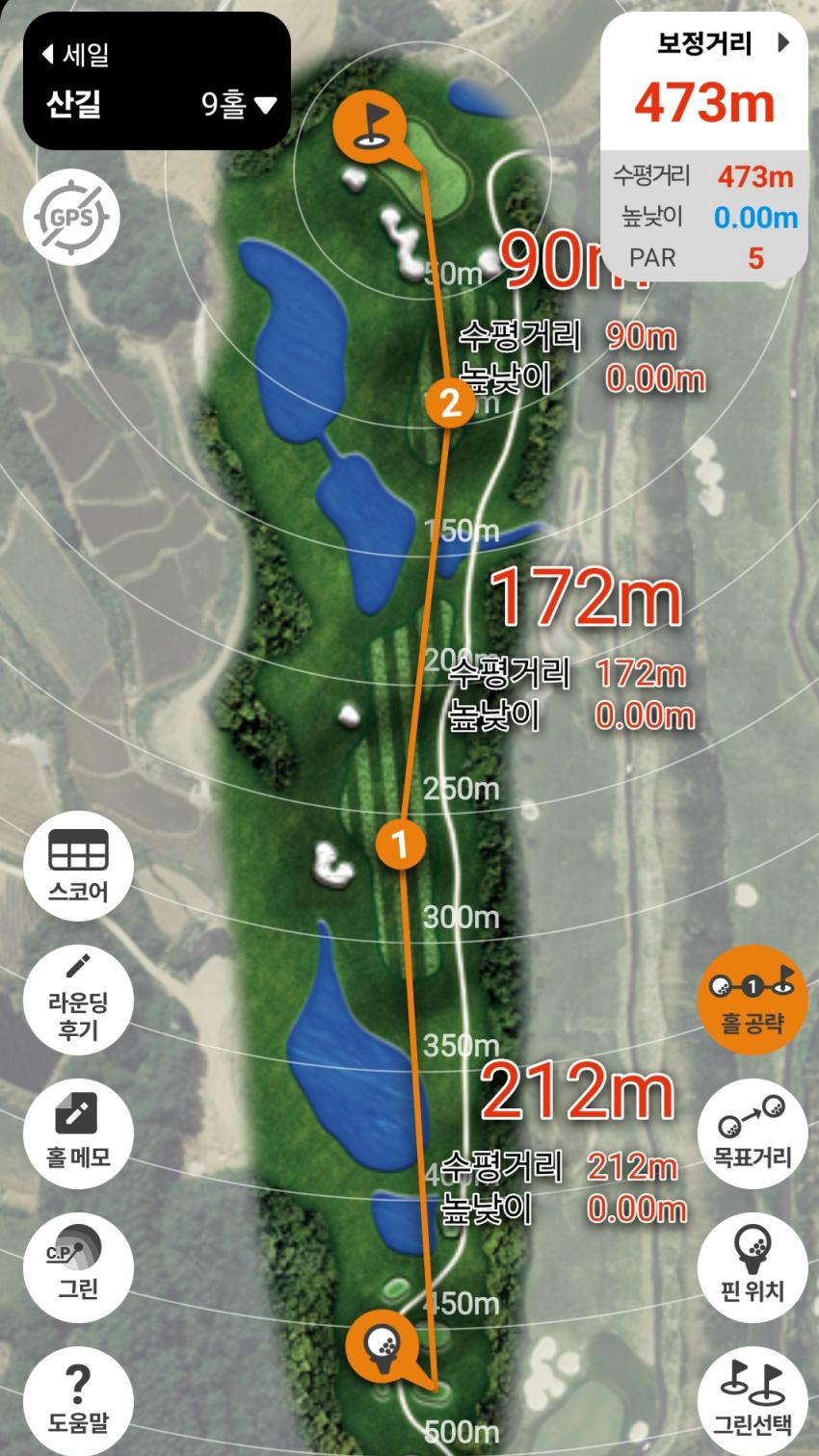
Task: Expand the 보정거리 panel arrow
Action: pyautogui.click(x=783, y=42)
